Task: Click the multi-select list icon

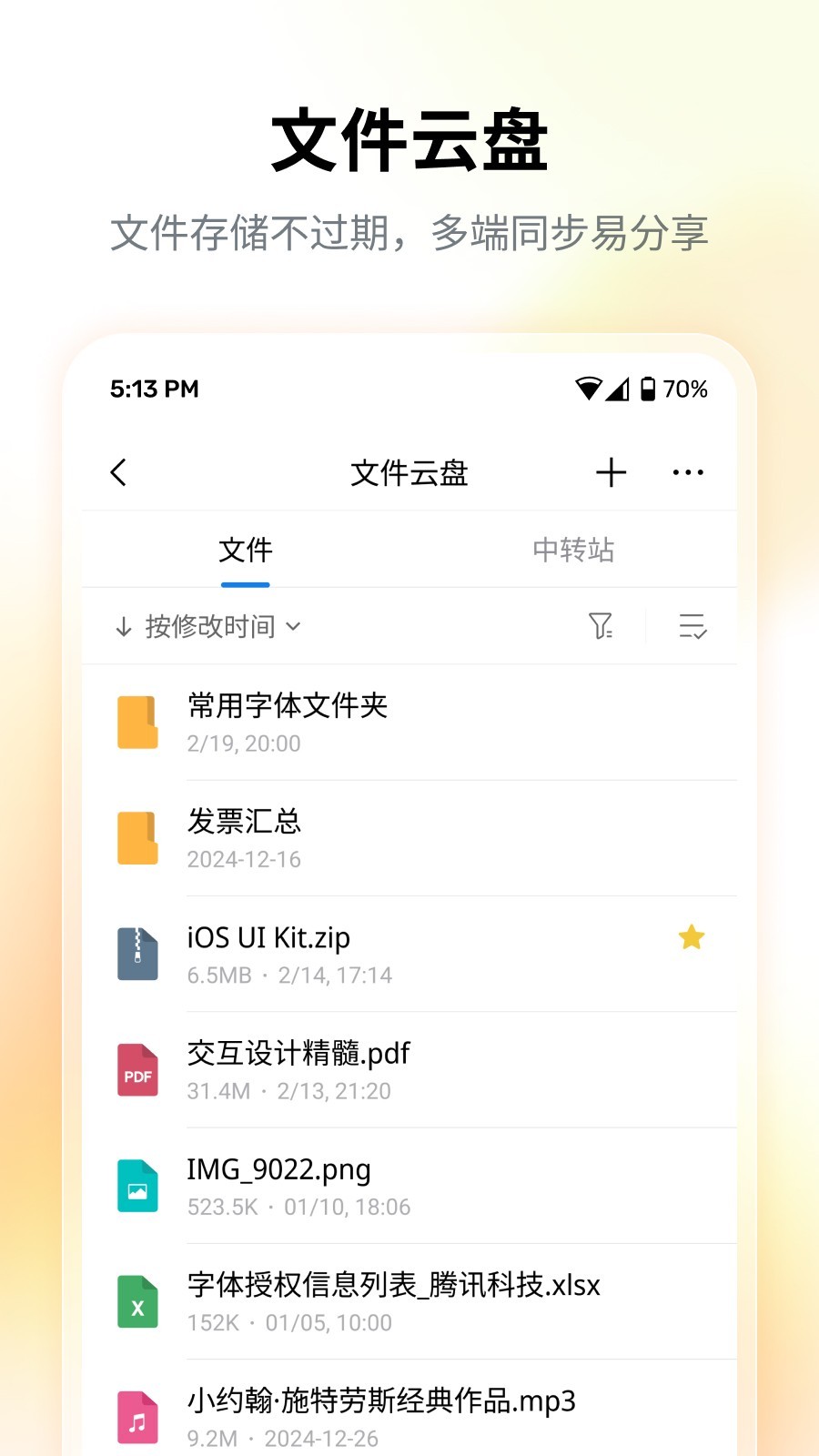Action: pyautogui.click(x=693, y=626)
